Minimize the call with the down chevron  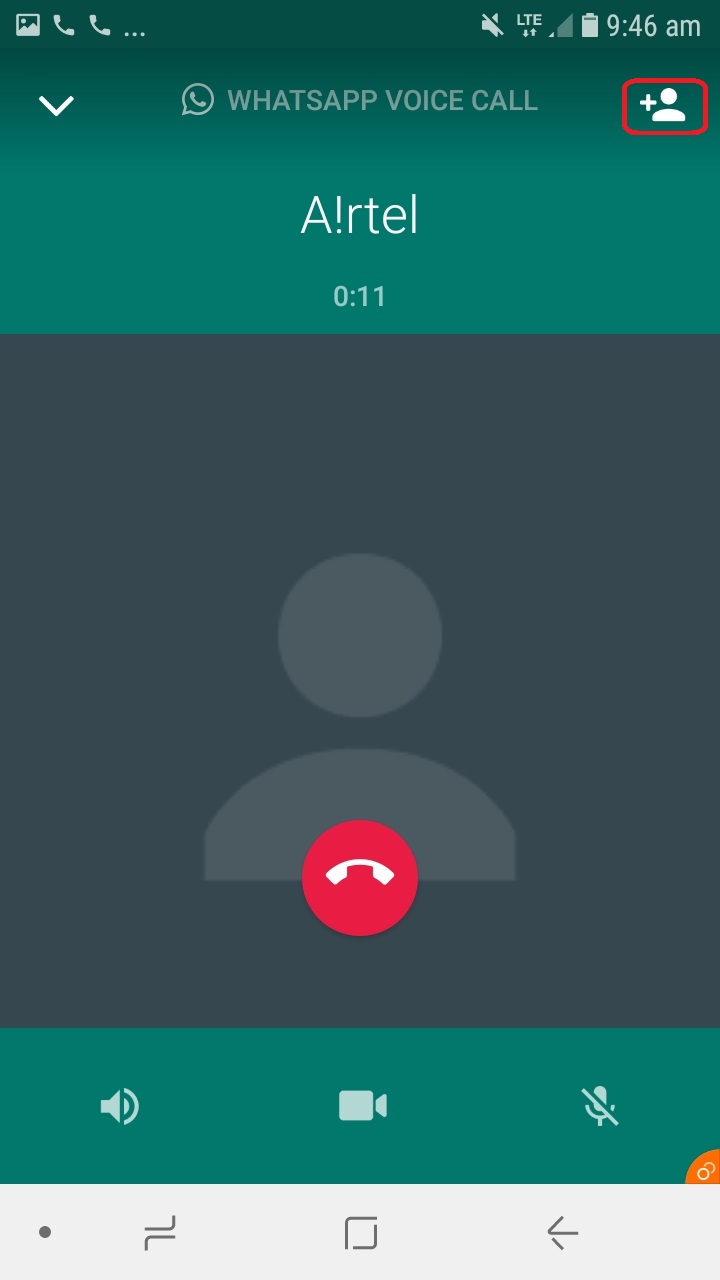click(x=56, y=105)
